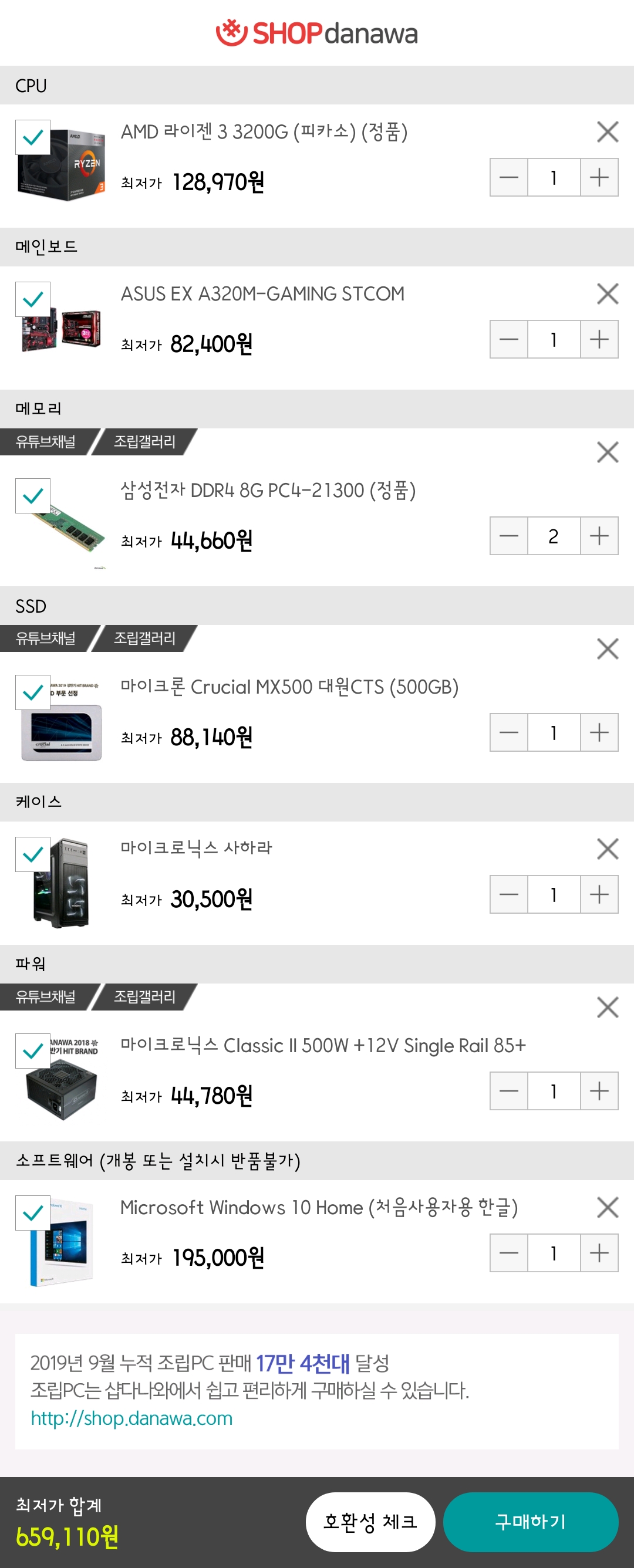Open 유튜브채널 tag above the 삼성전자 memory
This screenshot has height=1568, width=634.
[x=46, y=442]
